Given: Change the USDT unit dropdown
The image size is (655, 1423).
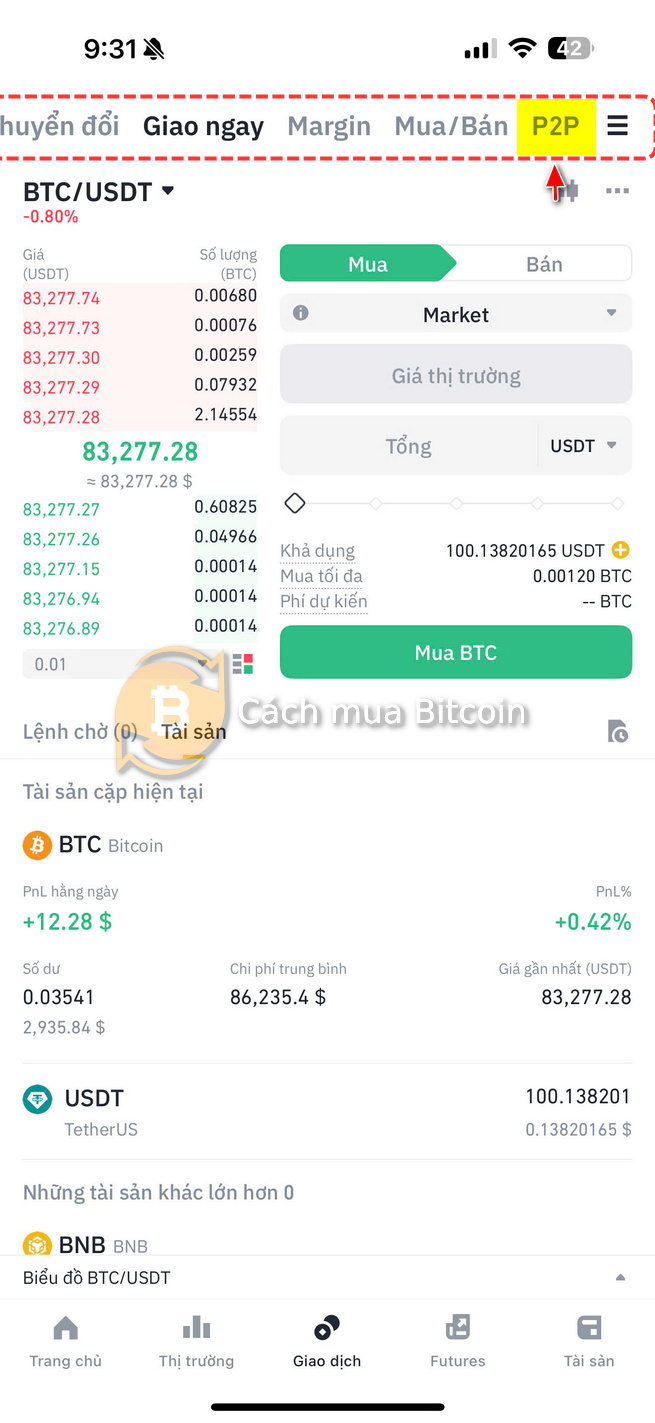Looking at the screenshot, I should click(x=584, y=446).
